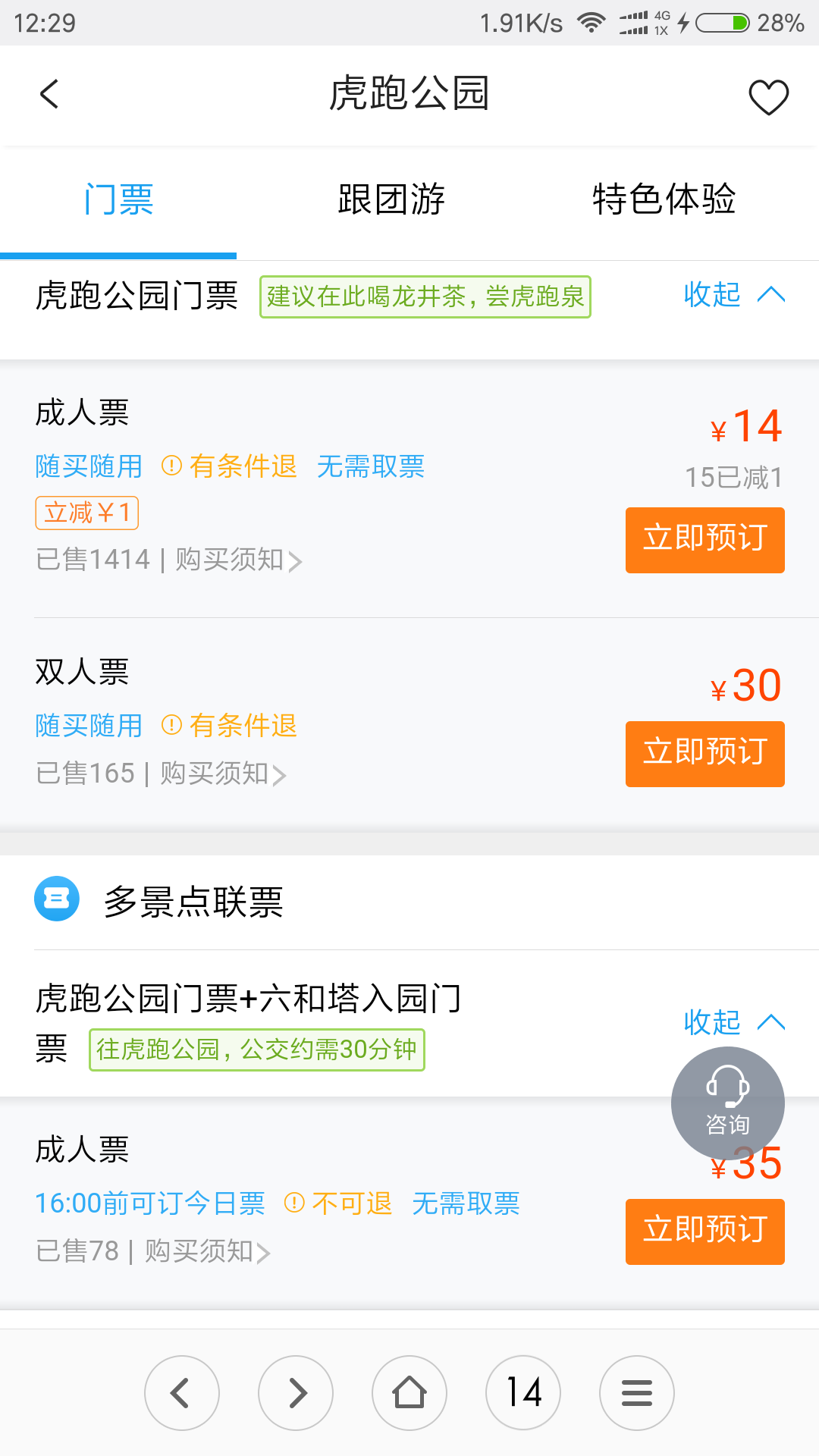Switch to the 特色体验 tab
819x1456 pixels.
[x=664, y=199]
